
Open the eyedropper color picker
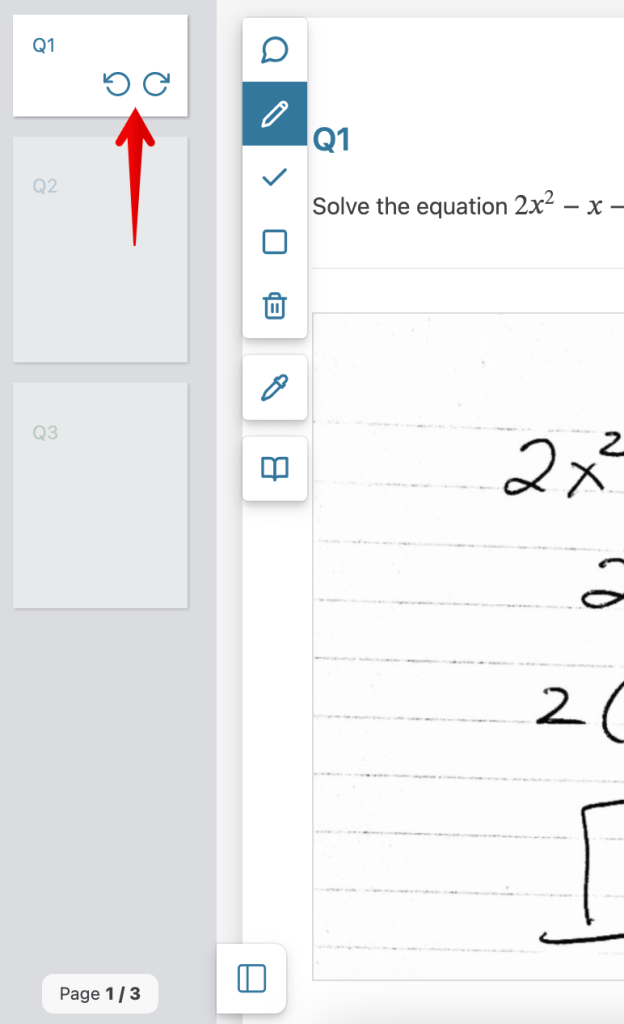click(274, 387)
